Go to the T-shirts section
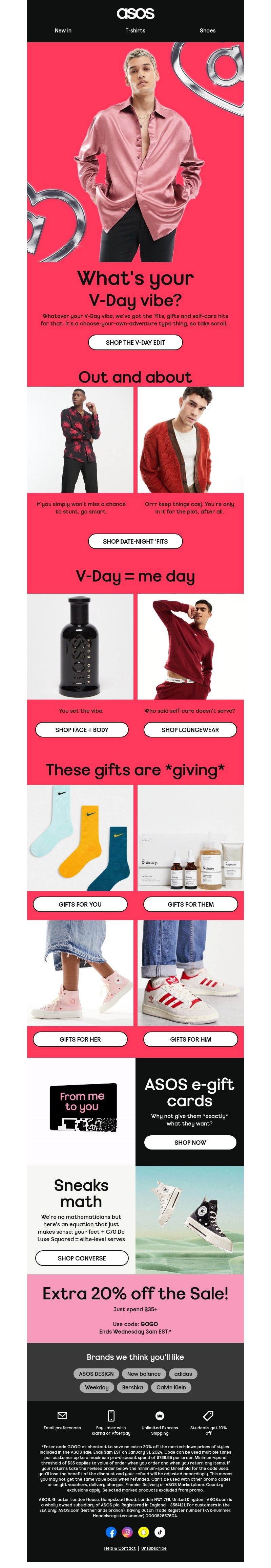Image resolution: width=271 pixels, height=1568 pixels. pos(135,30)
